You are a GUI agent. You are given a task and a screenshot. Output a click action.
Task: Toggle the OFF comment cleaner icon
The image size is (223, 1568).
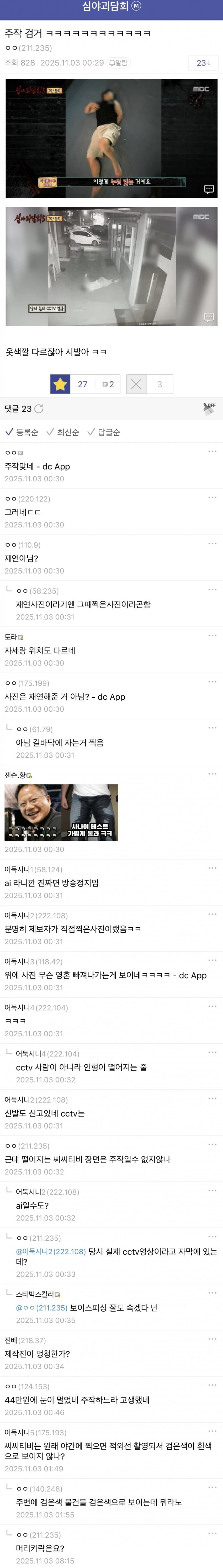(209, 409)
